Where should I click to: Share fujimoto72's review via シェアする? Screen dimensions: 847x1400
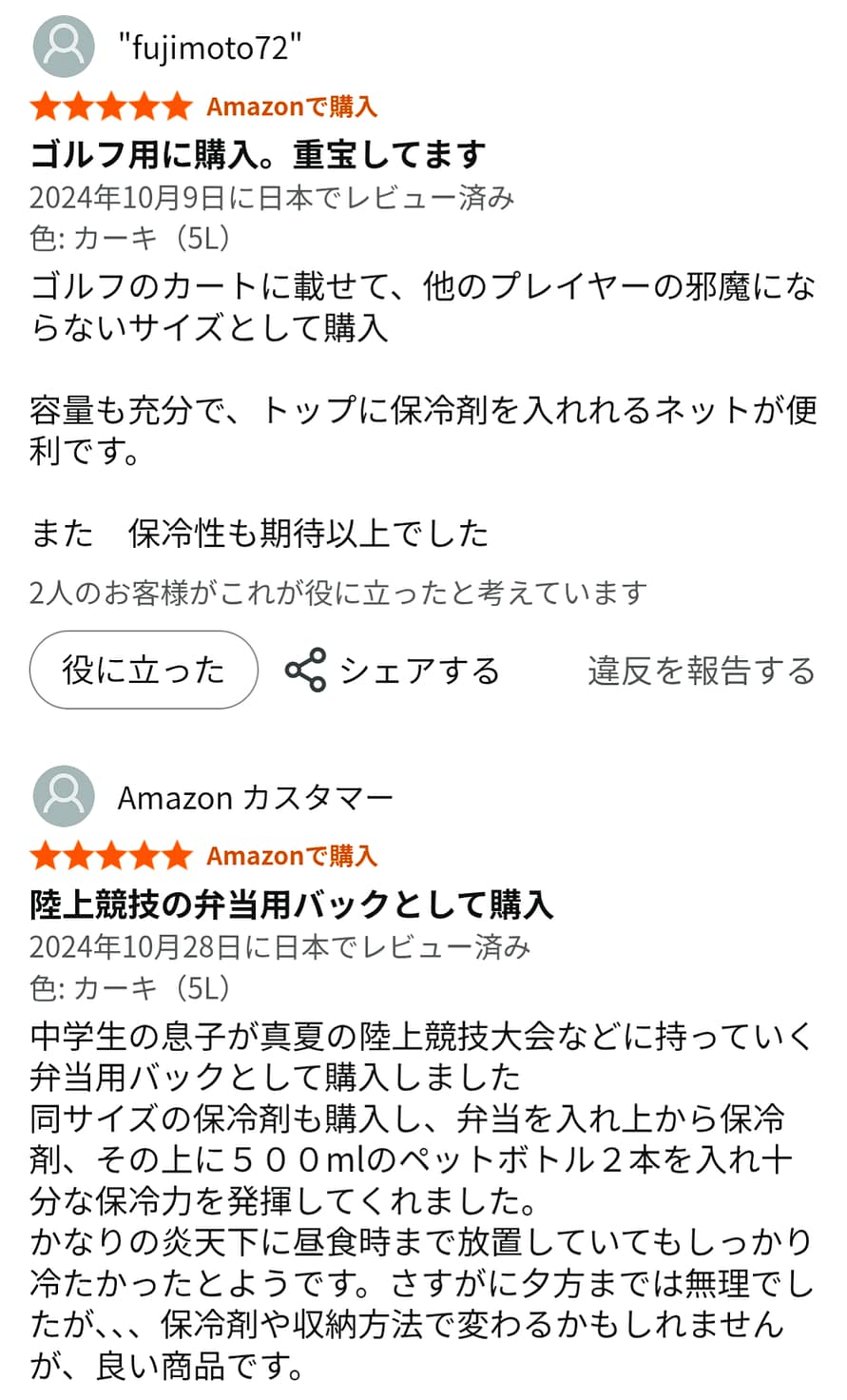pyautogui.click(x=393, y=671)
